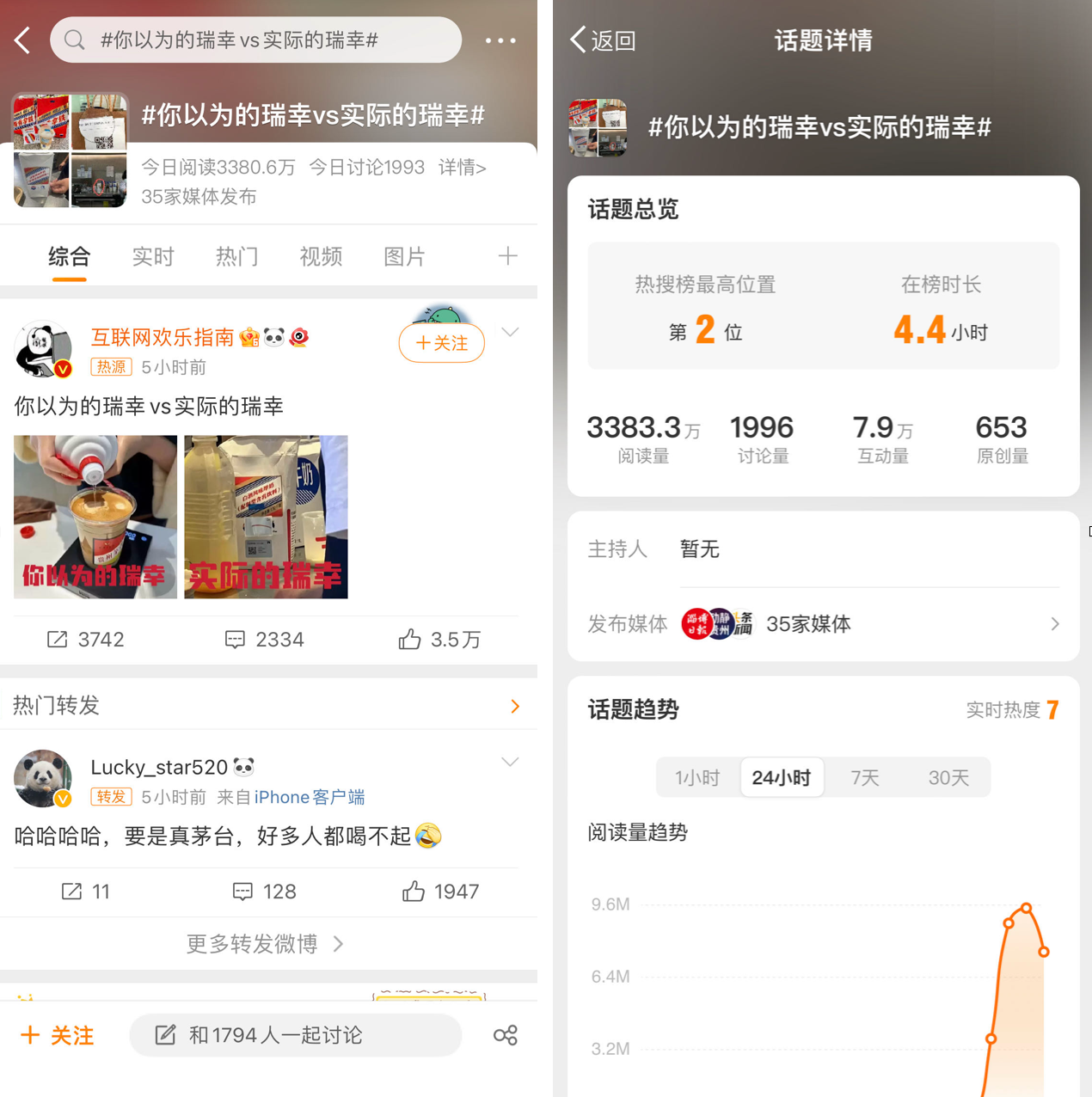Switch to the 图片 tab
This screenshot has height=1097, width=1092.
point(404,256)
